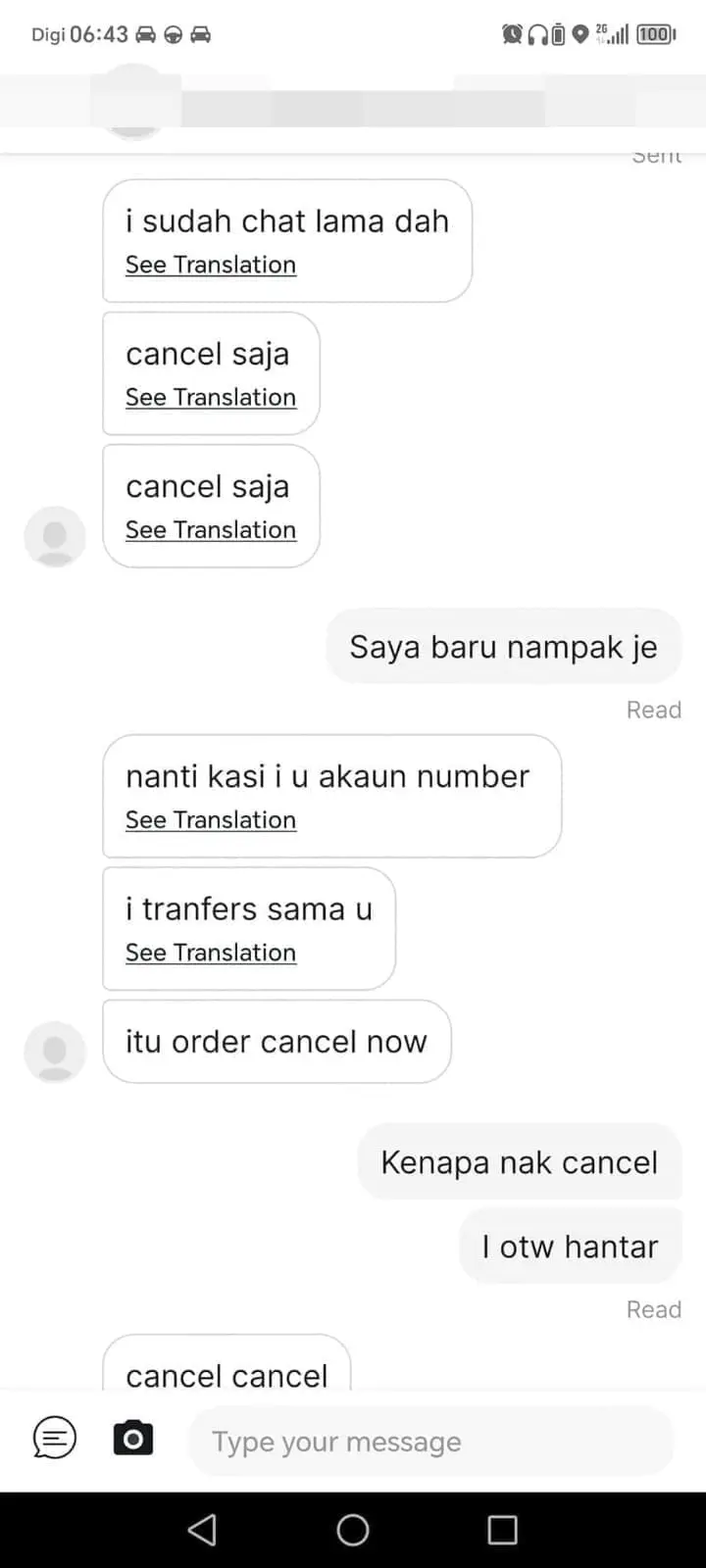Focus the Type your message field
Viewport: 706px width, 1568px height.
(x=431, y=1442)
